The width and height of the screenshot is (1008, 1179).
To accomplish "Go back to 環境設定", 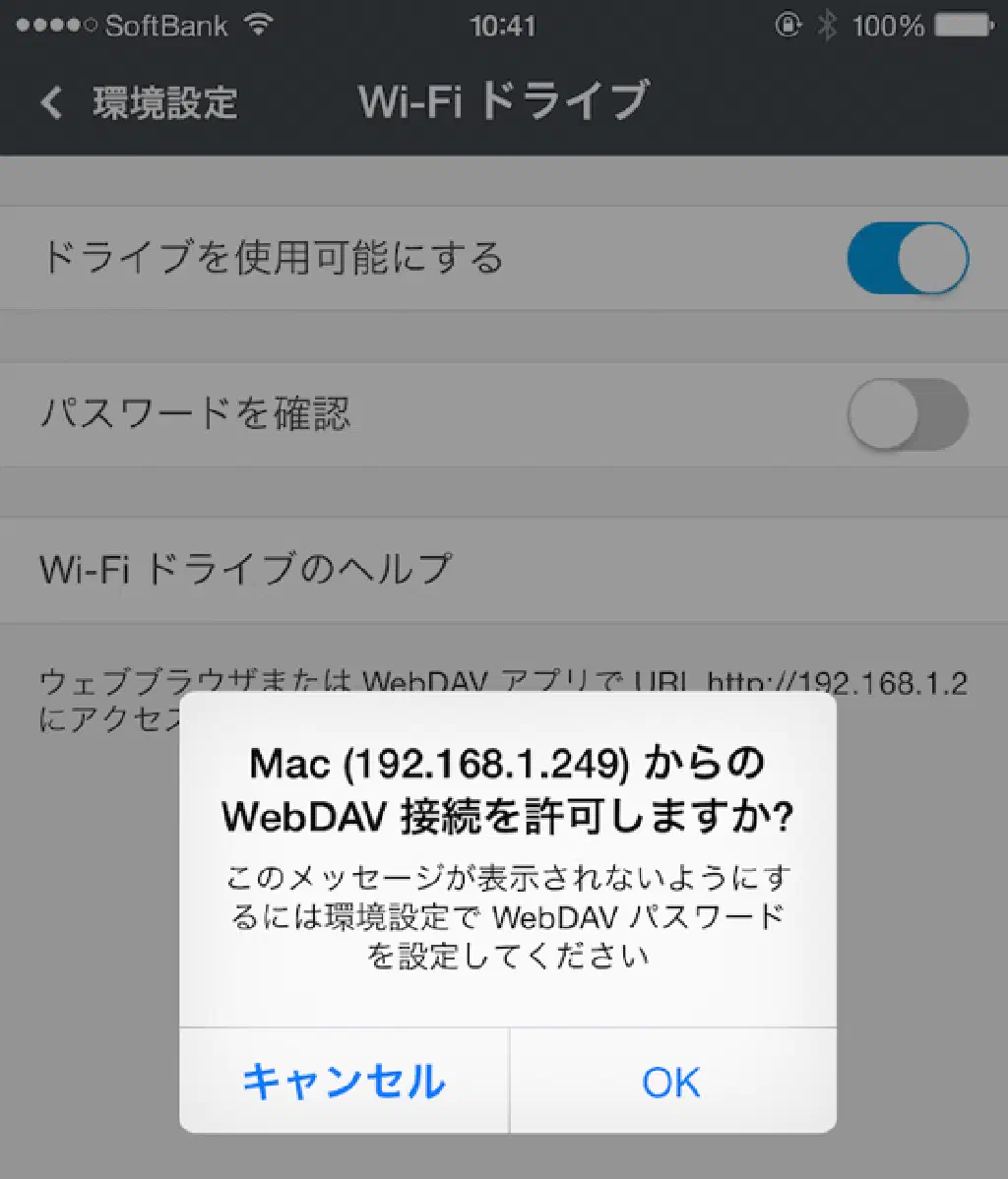I will pyautogui.click(x=139, y=102).
